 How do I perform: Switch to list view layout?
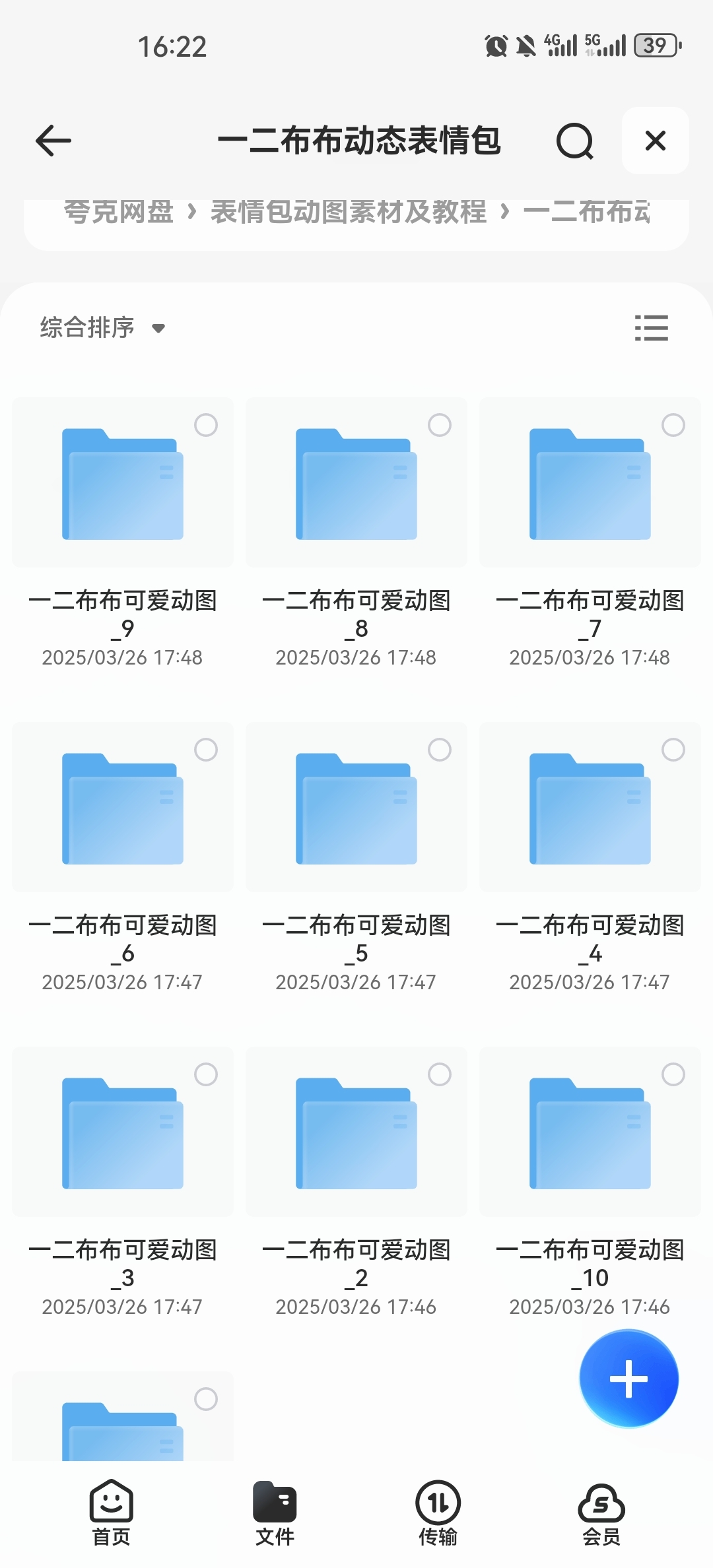tap(651, 328)
